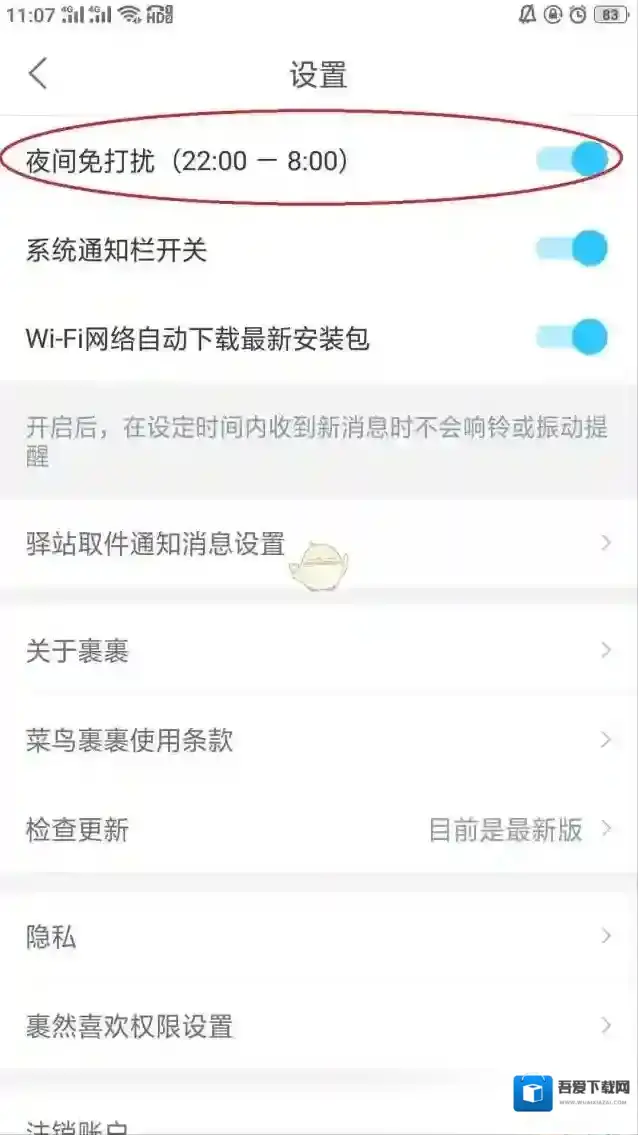The image size is (638, 1135).
Task: Tap 检查更新 row
Action: tap(318, 829)
